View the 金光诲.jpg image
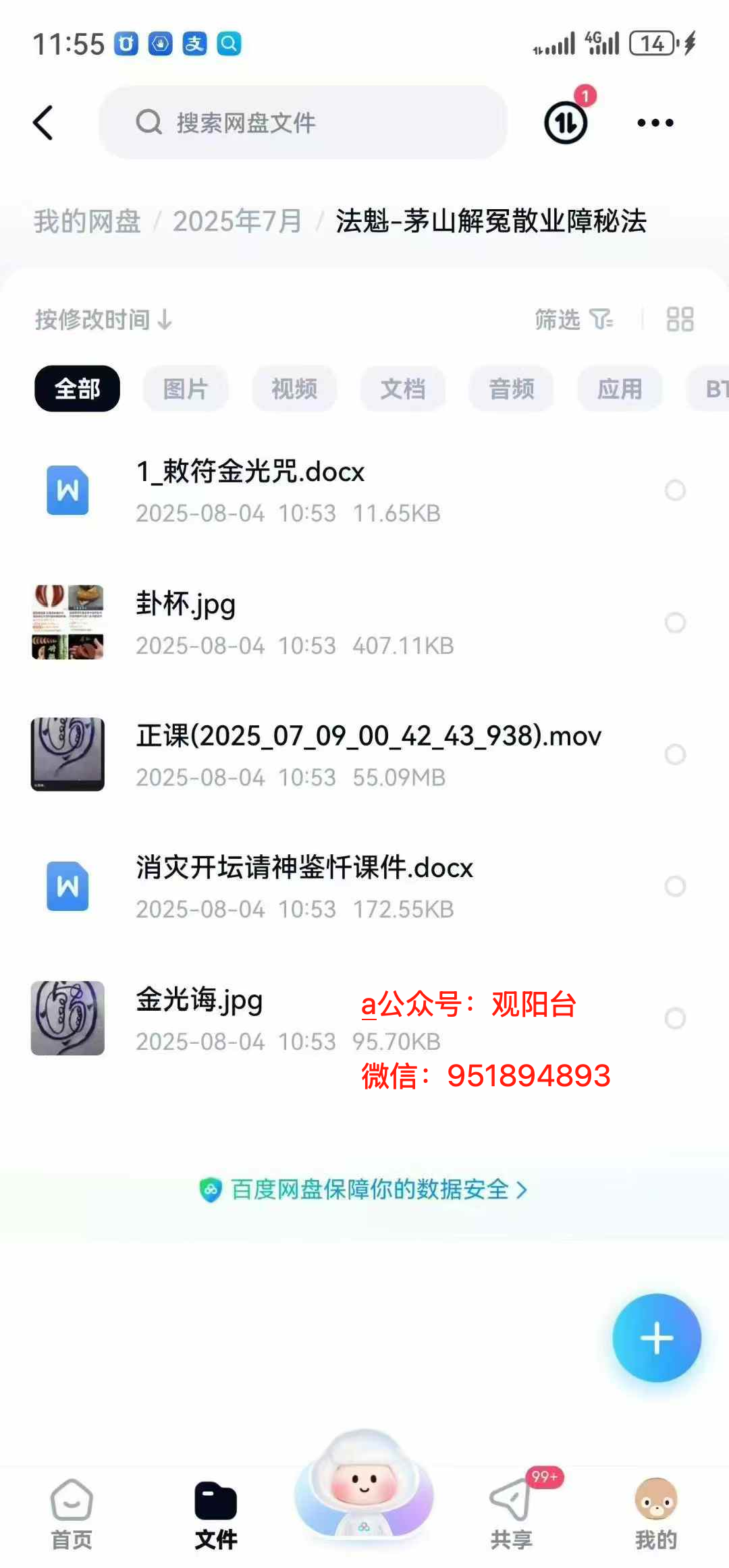 point(199,1001)
